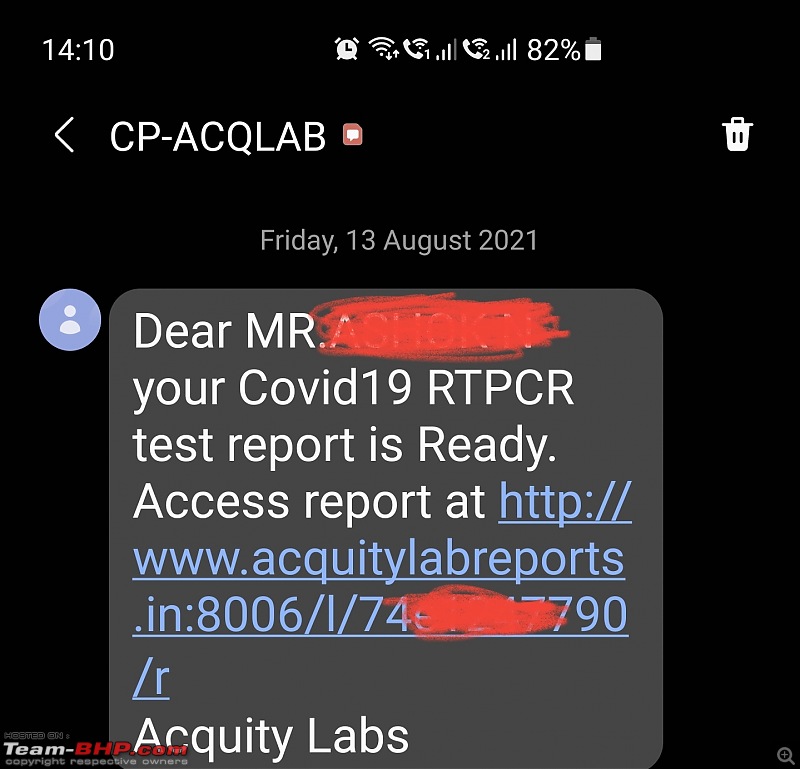Open the CP-ACQLAB conversation title
Image resolution: width=800 pixels, height=769 pixels.
pos(218,136)
